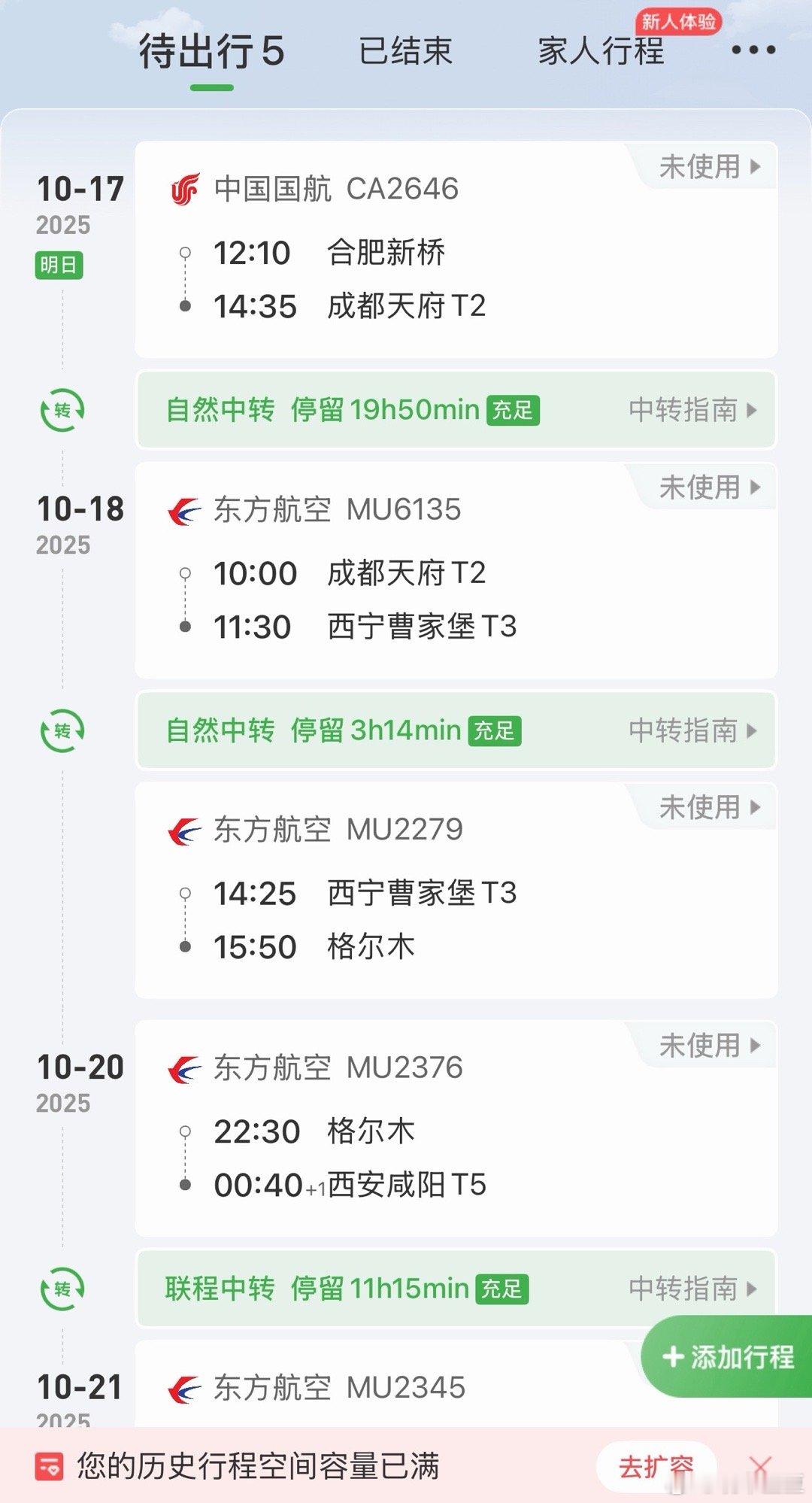View 未使用 status for flight MU2279
812x1503 pixels.
click(709, 807)
